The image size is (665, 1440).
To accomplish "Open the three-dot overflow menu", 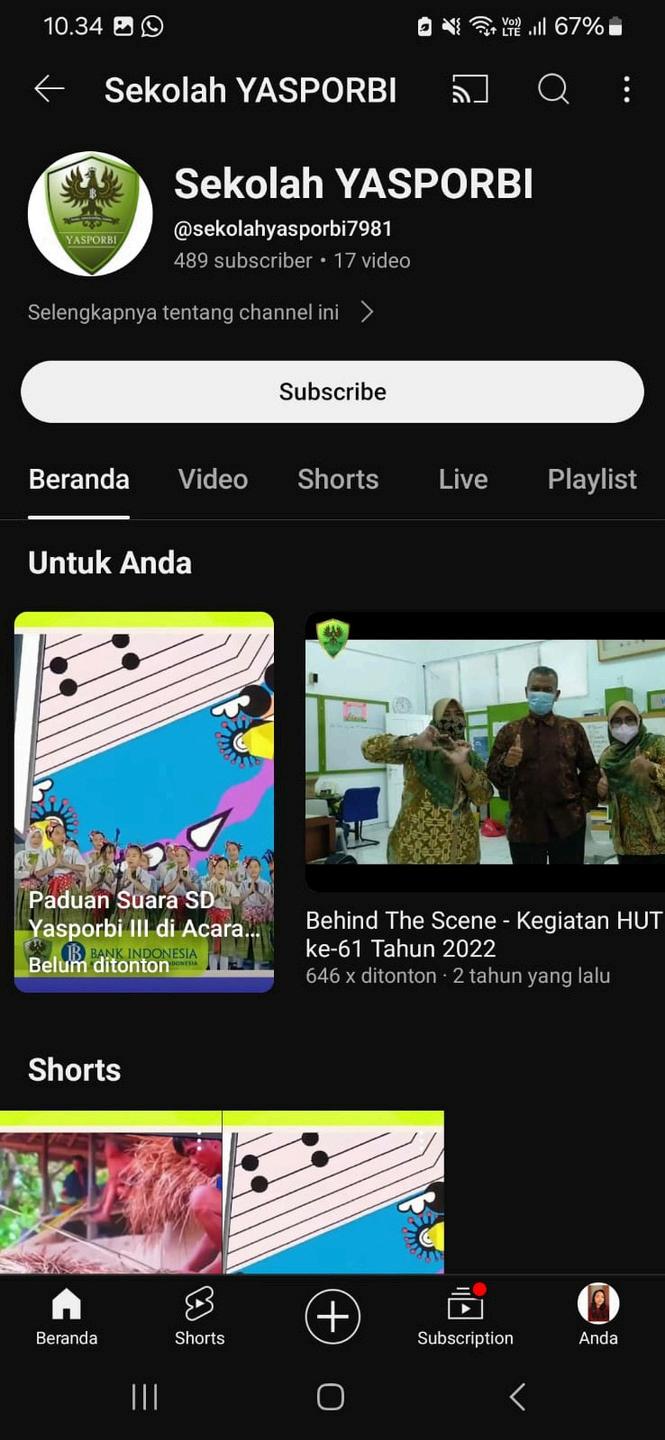I will tap(627, 90).
